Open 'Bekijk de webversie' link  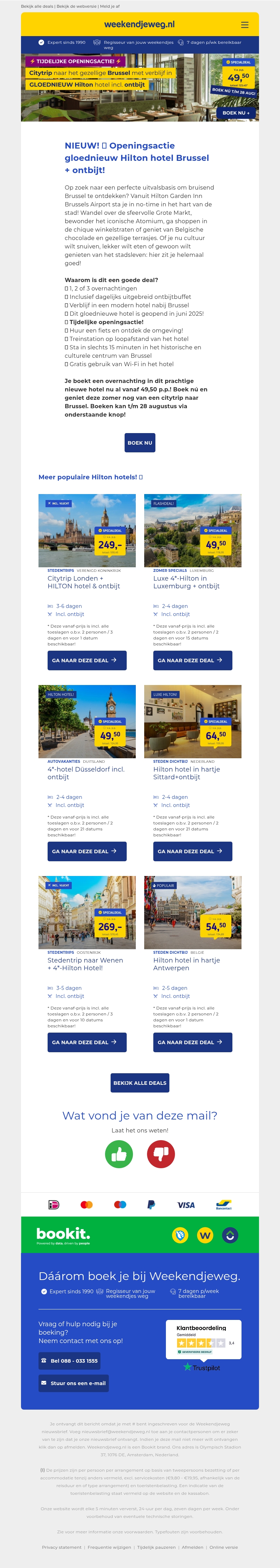pos(76,6)
